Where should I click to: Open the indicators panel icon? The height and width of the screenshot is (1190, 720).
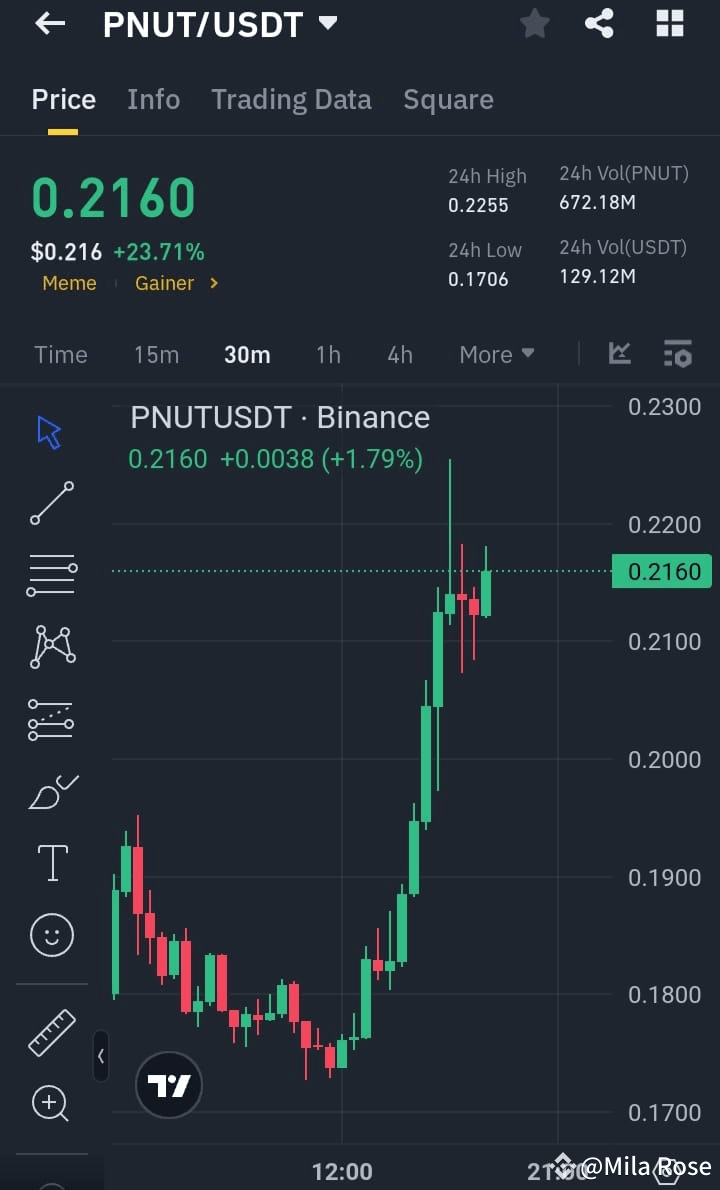[677, 353]
